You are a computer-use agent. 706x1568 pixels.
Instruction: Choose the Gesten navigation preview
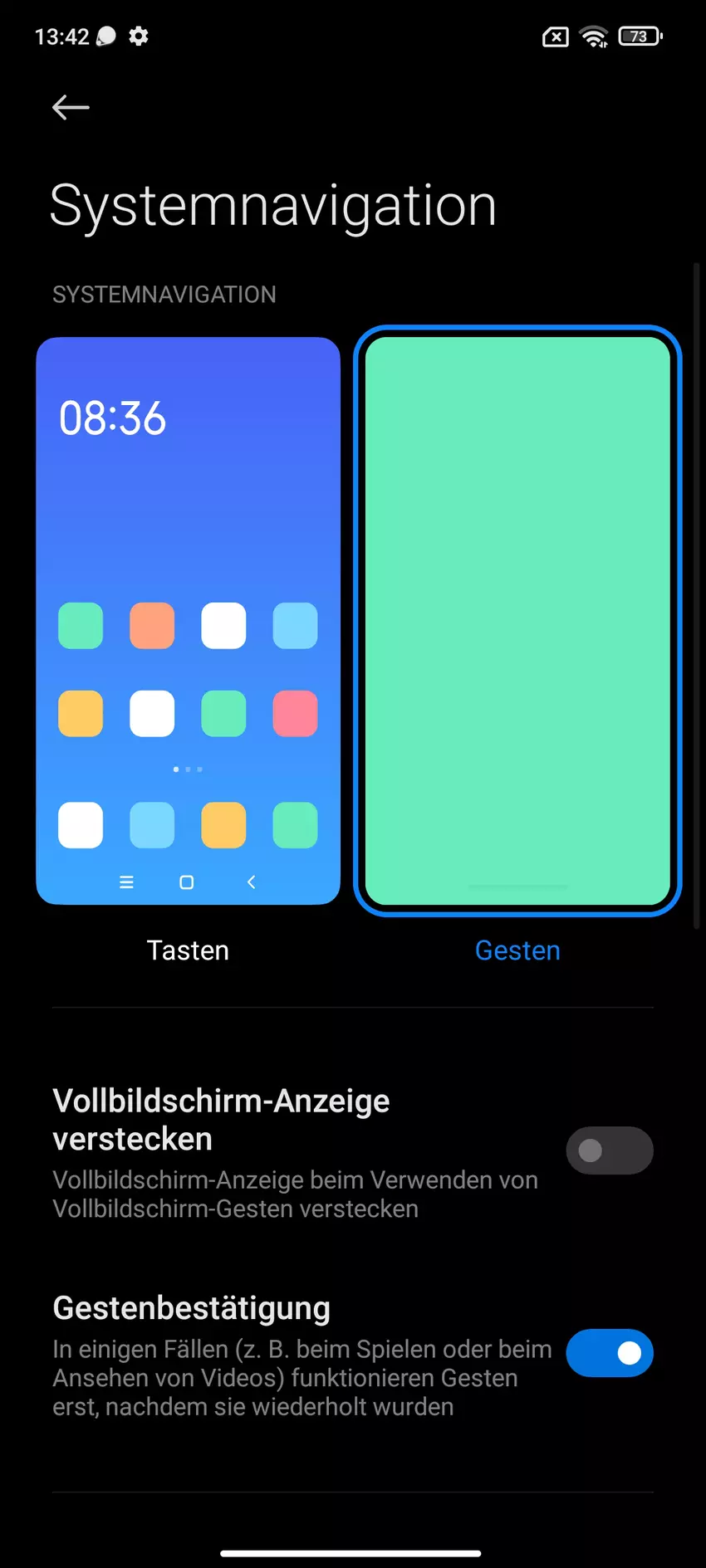[517, 621]
